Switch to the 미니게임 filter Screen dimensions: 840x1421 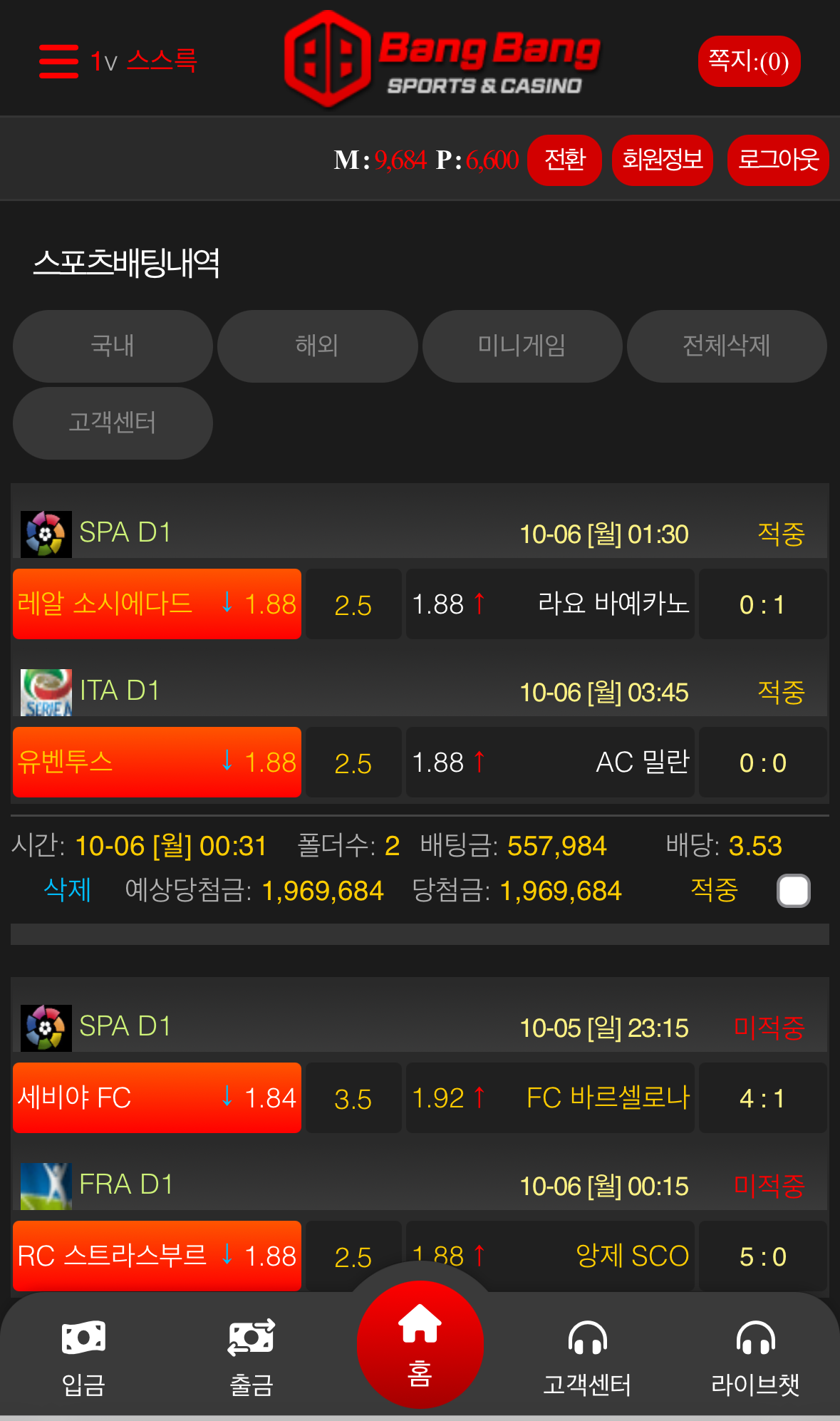(522, 346)
